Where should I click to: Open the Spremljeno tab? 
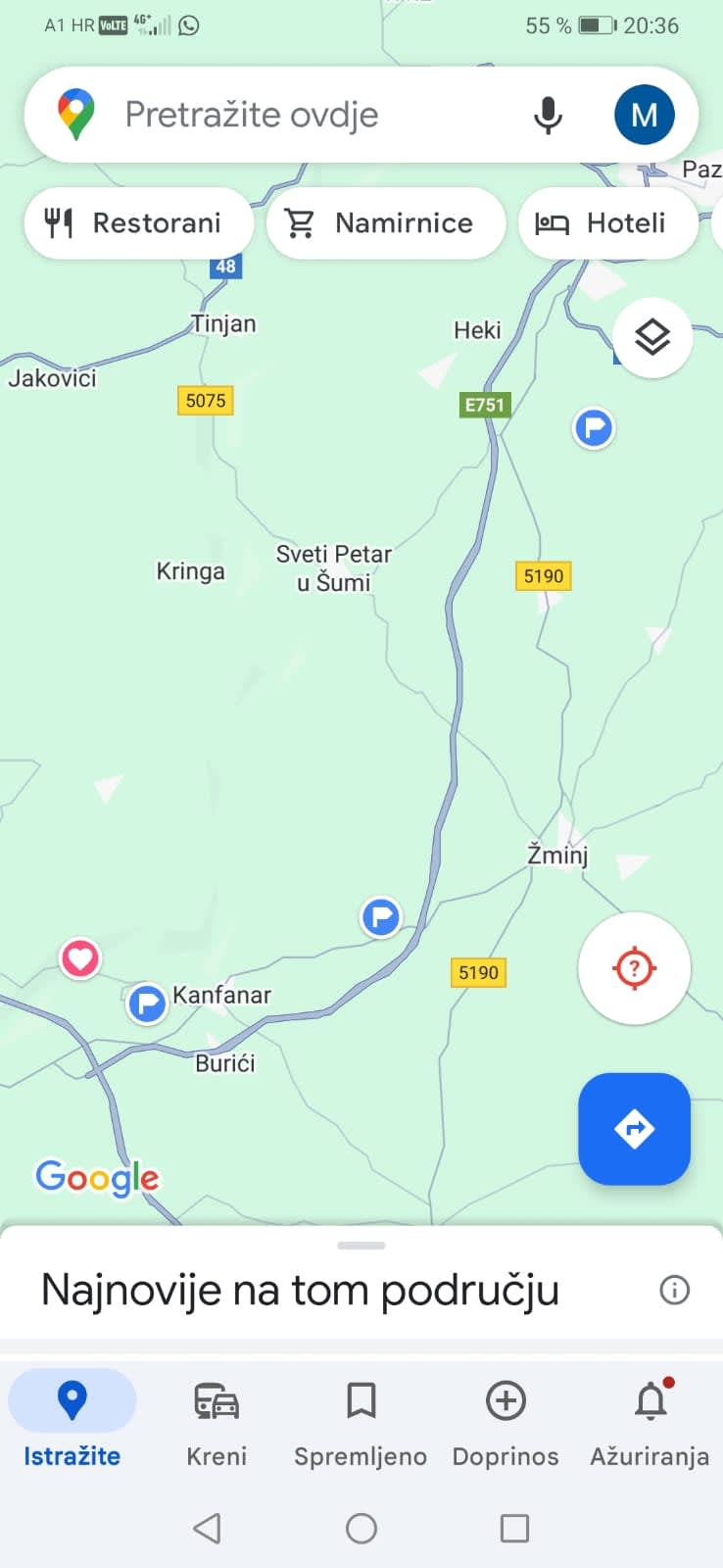click(x=361, y=1419)
